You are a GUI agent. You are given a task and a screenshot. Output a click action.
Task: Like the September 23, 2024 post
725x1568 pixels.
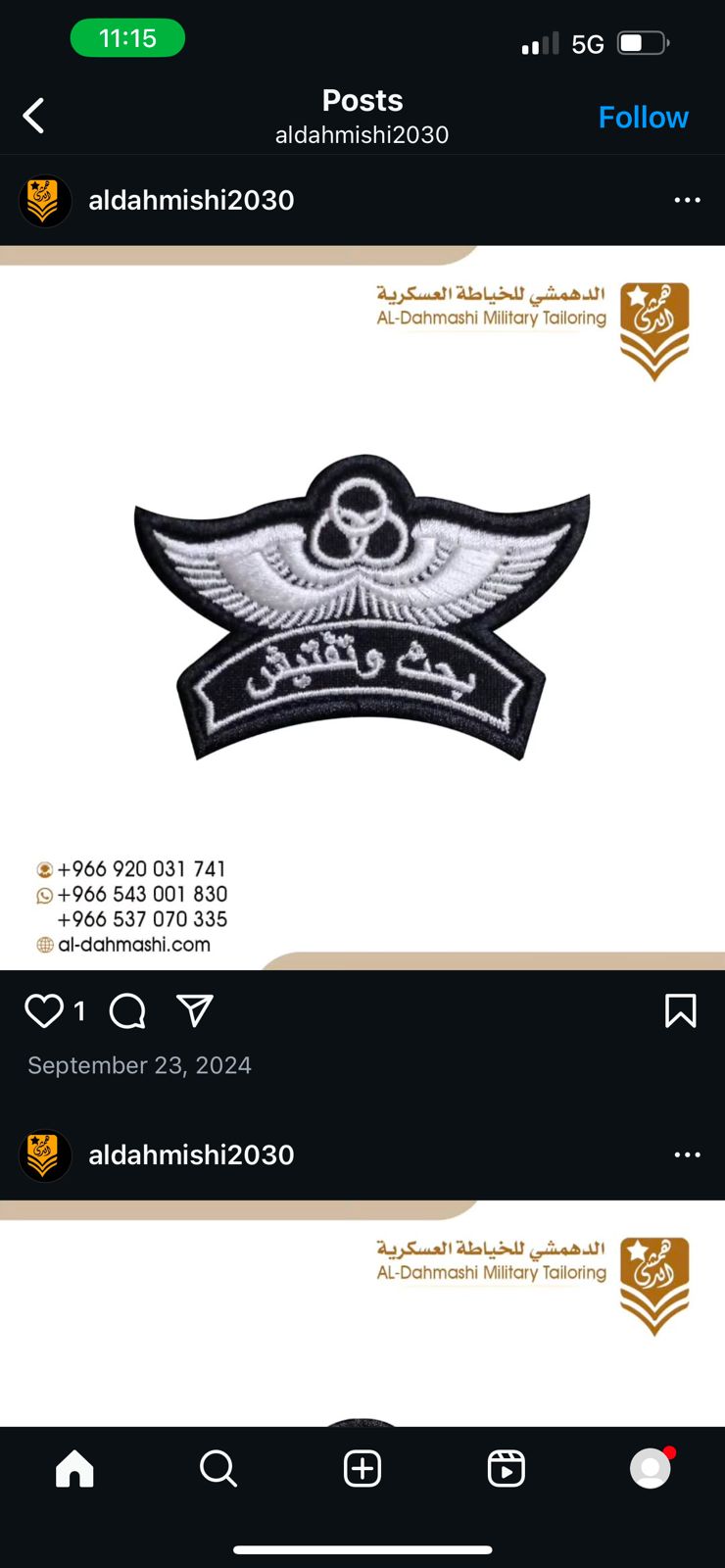click(x=44, y=1010)
